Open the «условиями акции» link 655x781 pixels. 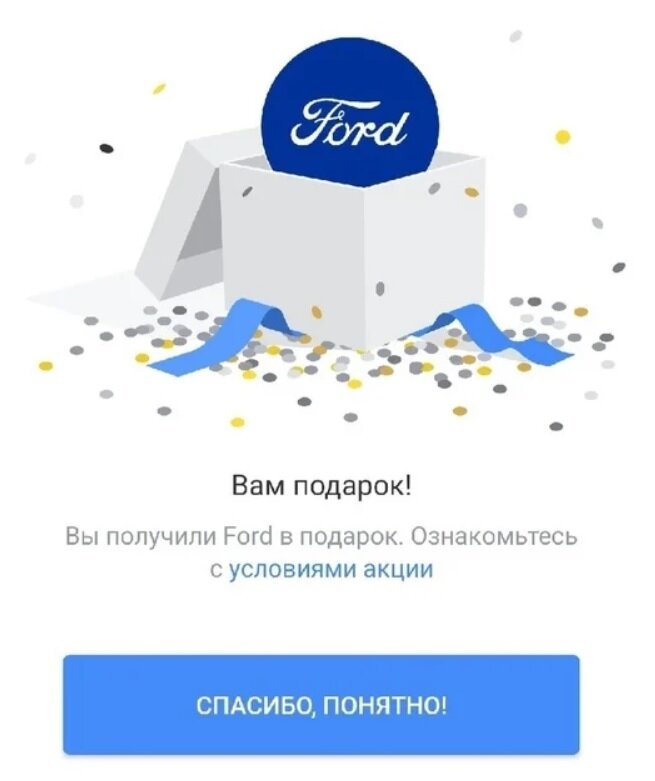[x=331, y=570]
